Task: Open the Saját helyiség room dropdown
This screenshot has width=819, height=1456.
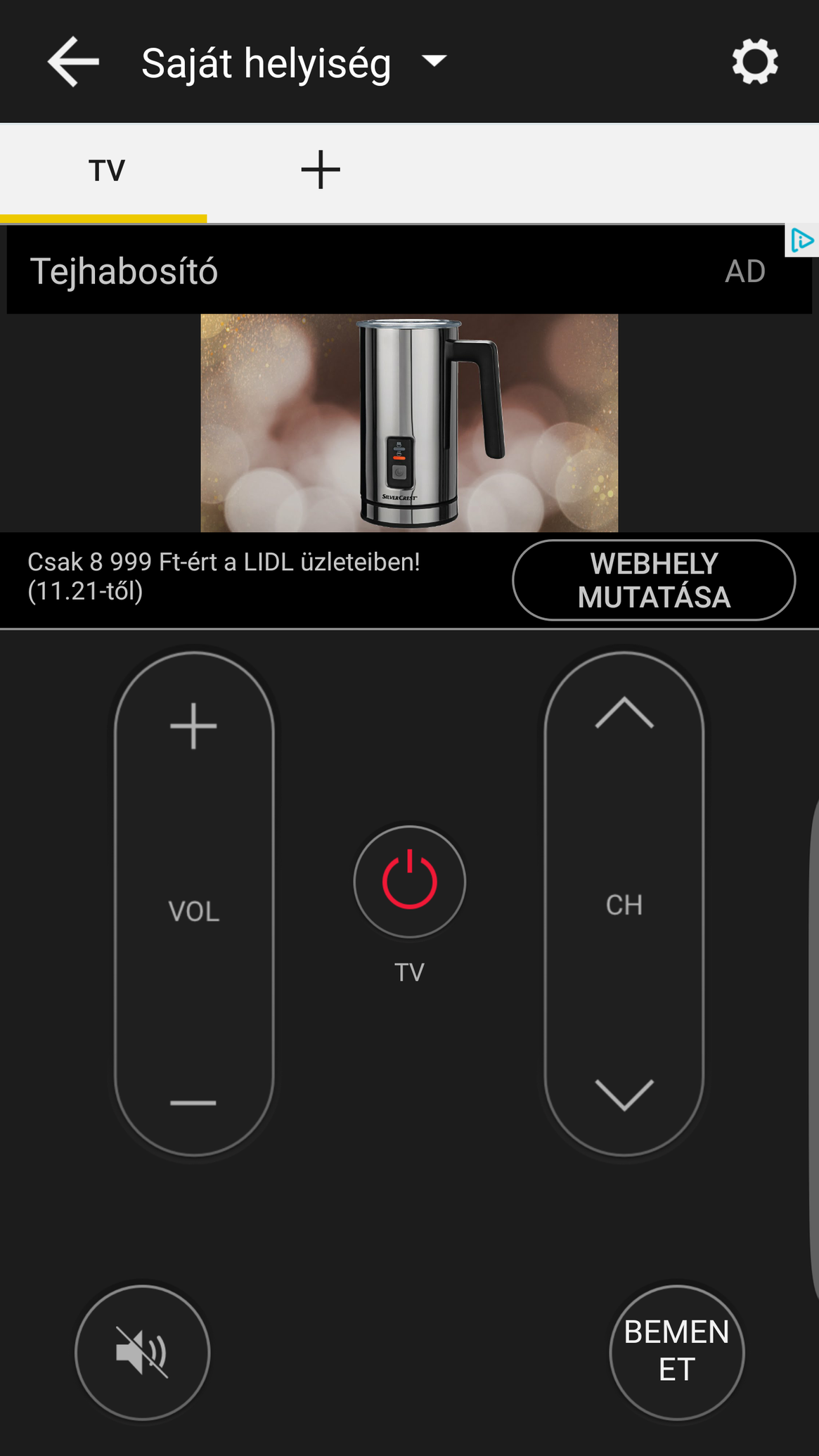Action: tap(294, 63)
